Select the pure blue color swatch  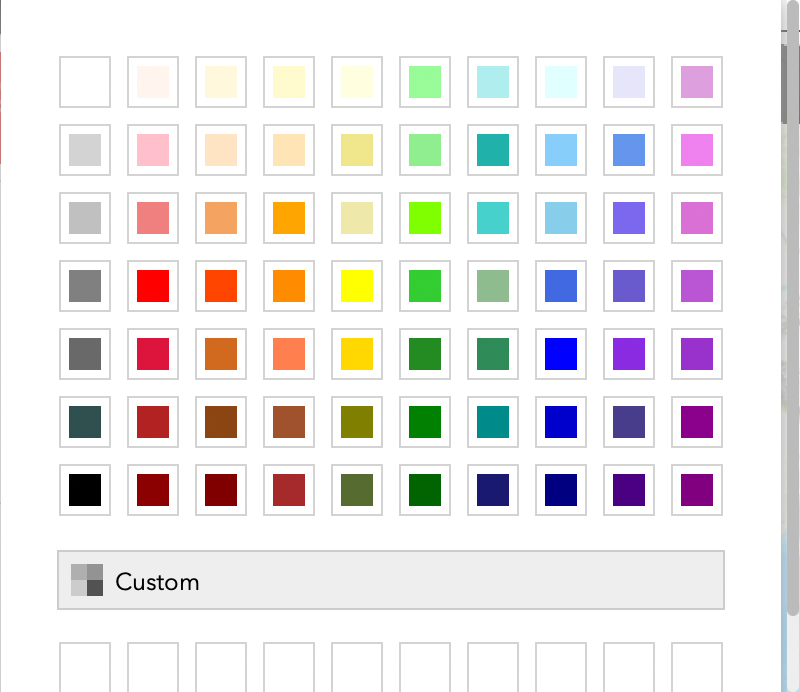(x=561, y=354)
